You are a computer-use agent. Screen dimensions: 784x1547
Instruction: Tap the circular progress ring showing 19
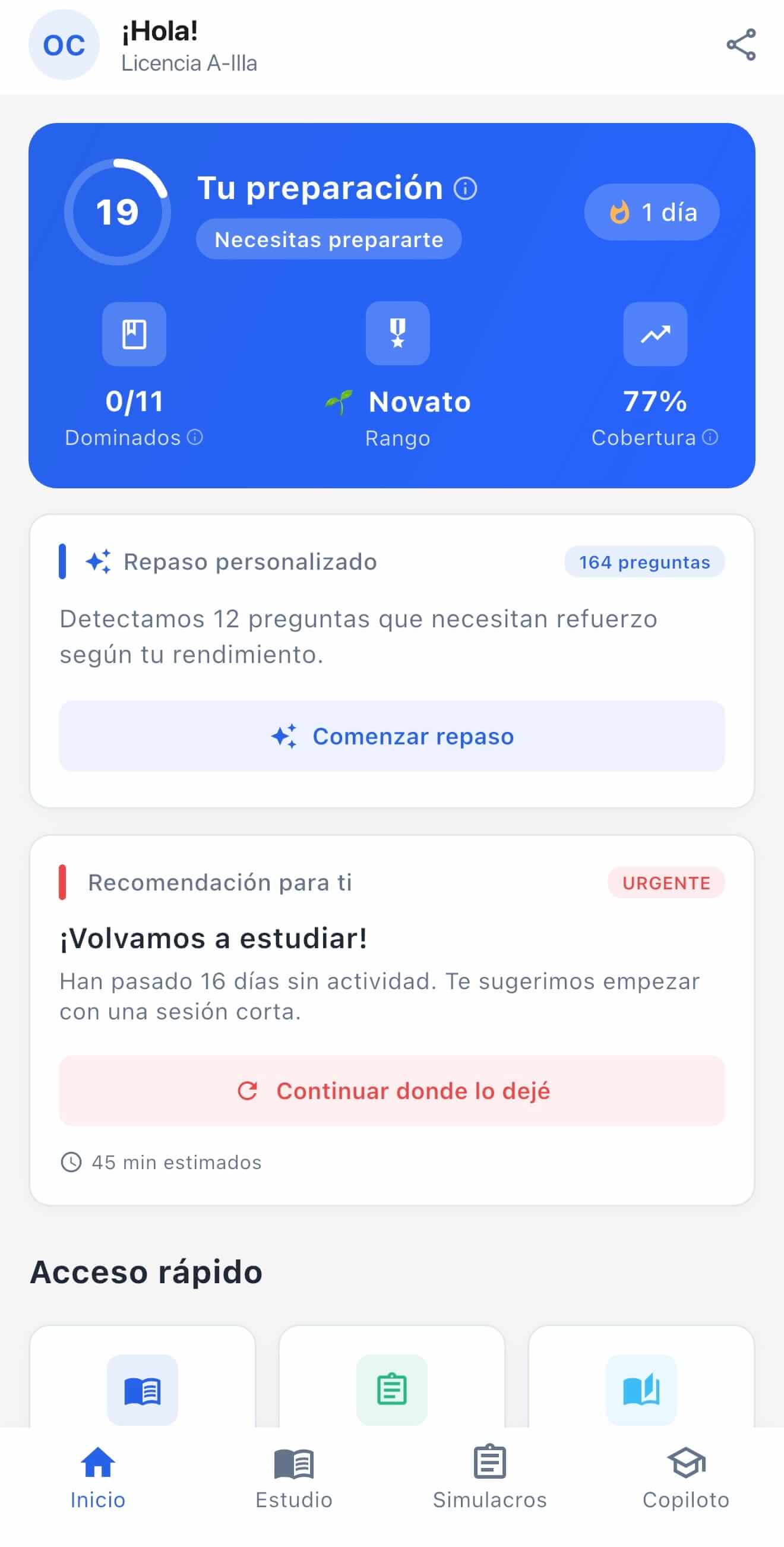[118, 211]
